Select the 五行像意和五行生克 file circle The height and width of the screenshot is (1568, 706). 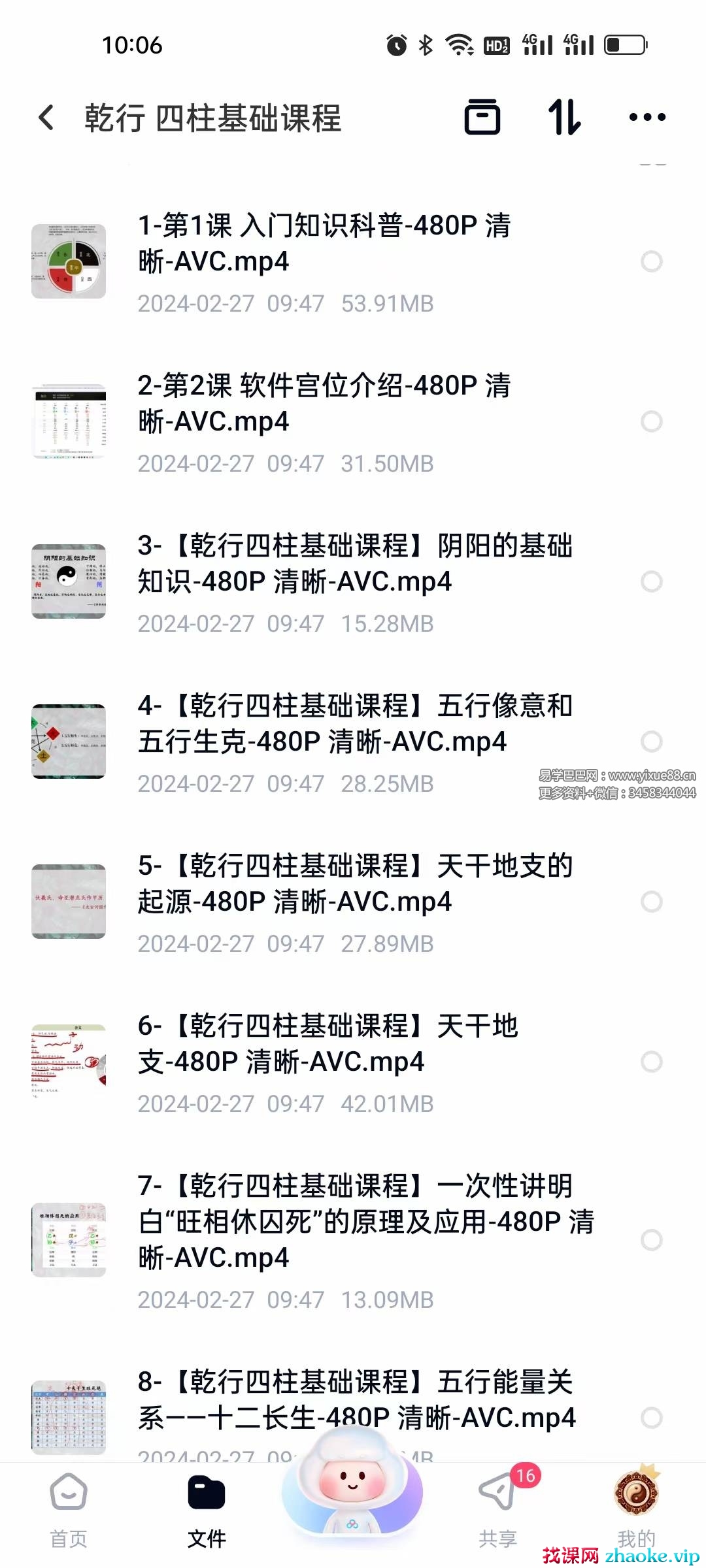[651, 742]
